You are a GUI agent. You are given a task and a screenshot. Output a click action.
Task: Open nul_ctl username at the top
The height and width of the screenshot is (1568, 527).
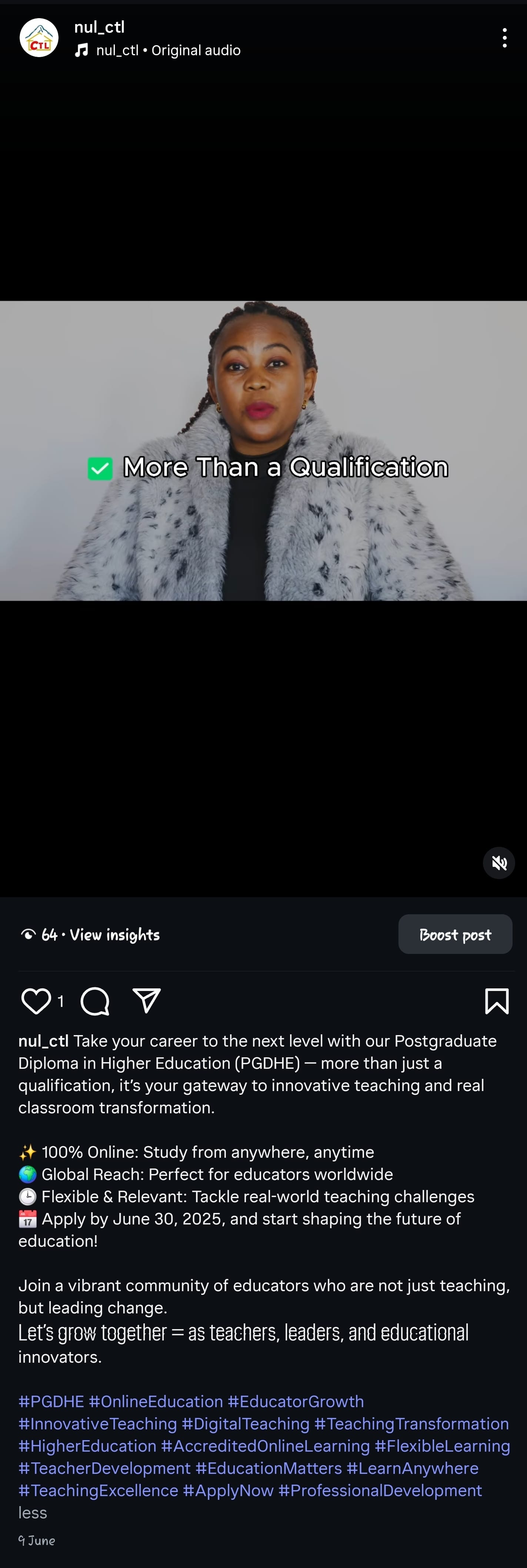pos(99,27)
